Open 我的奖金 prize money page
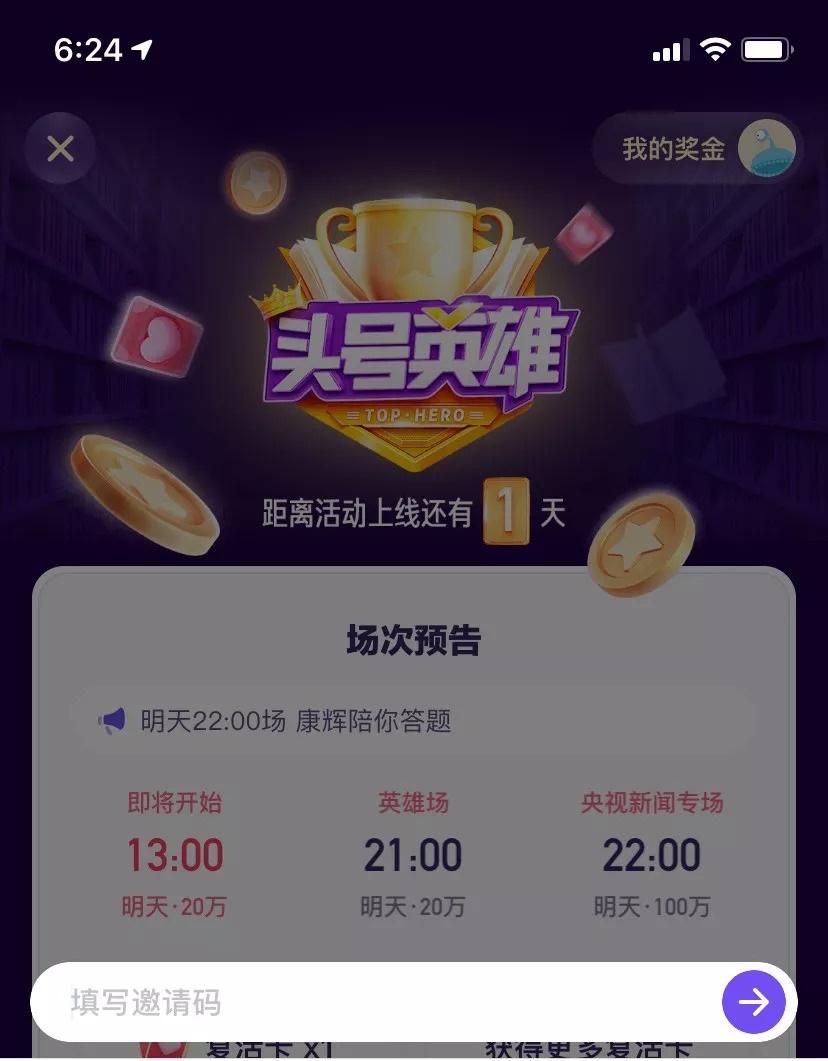 pyautogui.click(x=697, y=150)
